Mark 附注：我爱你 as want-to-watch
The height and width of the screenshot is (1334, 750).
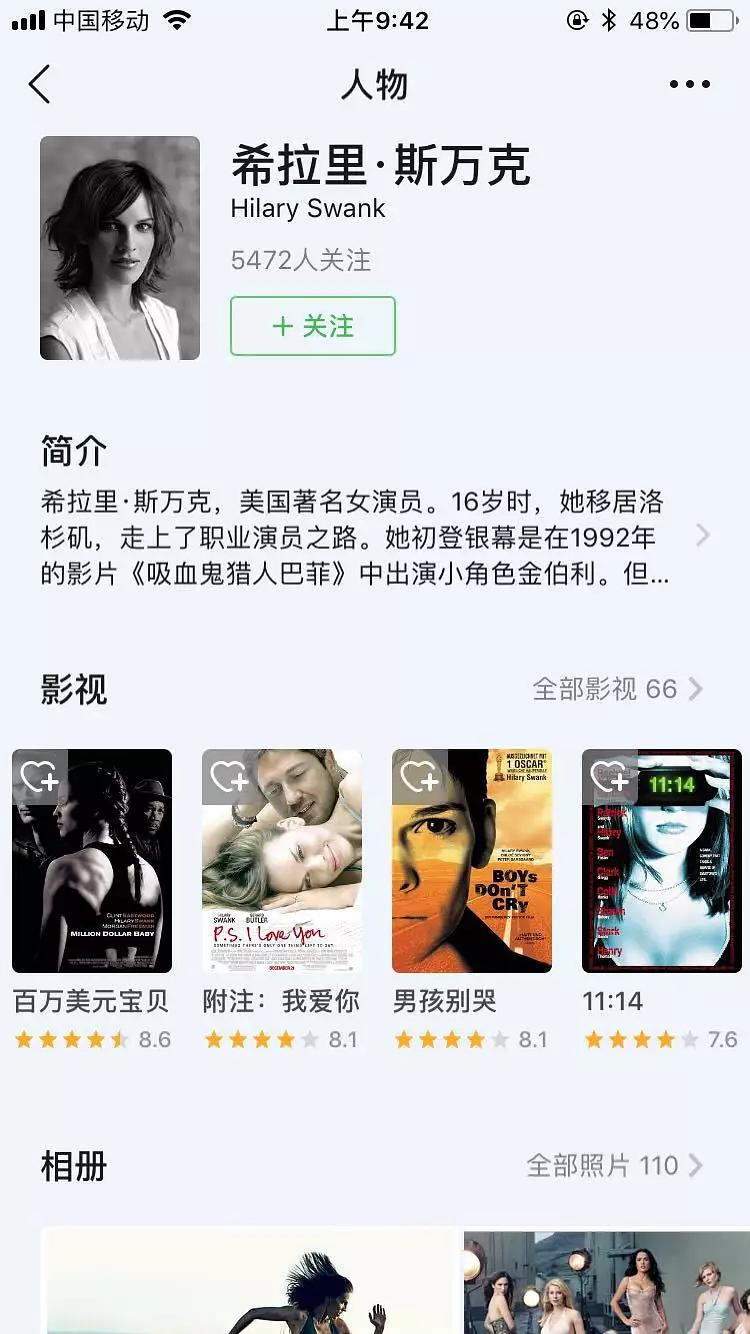(x=230, y=776)
